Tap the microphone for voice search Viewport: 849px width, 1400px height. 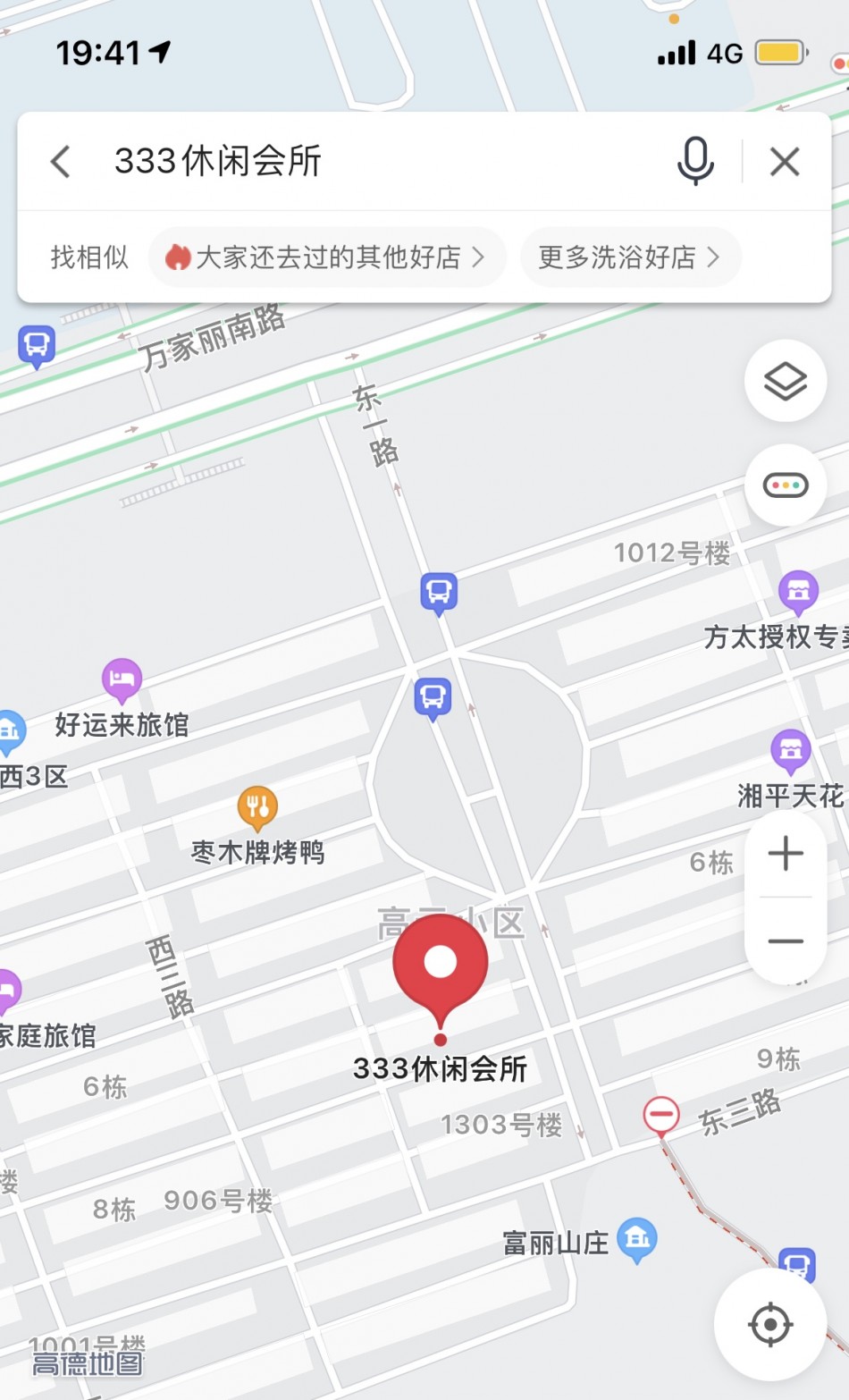[x=694, y=162]
